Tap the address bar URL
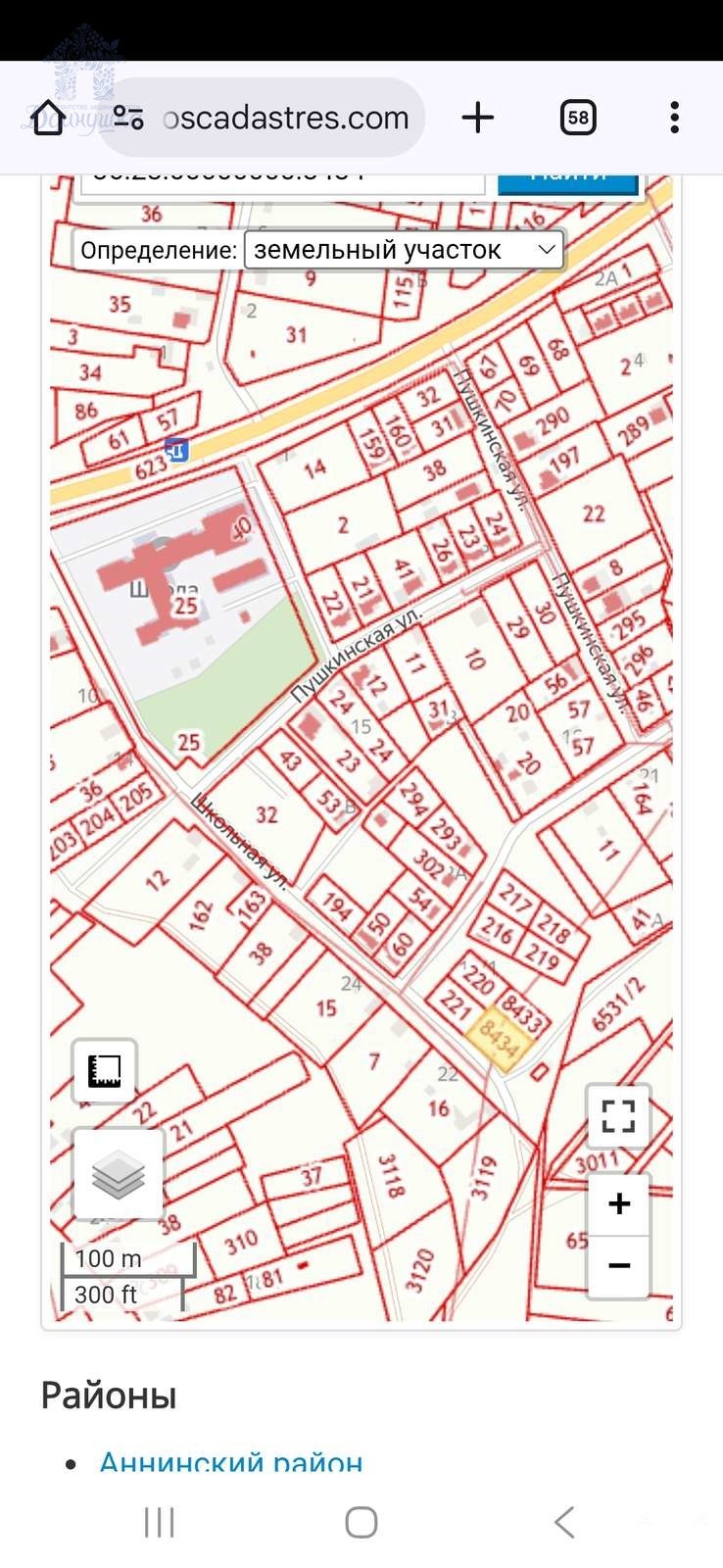Screen dimensions: 723x1568 pos(284,119)
